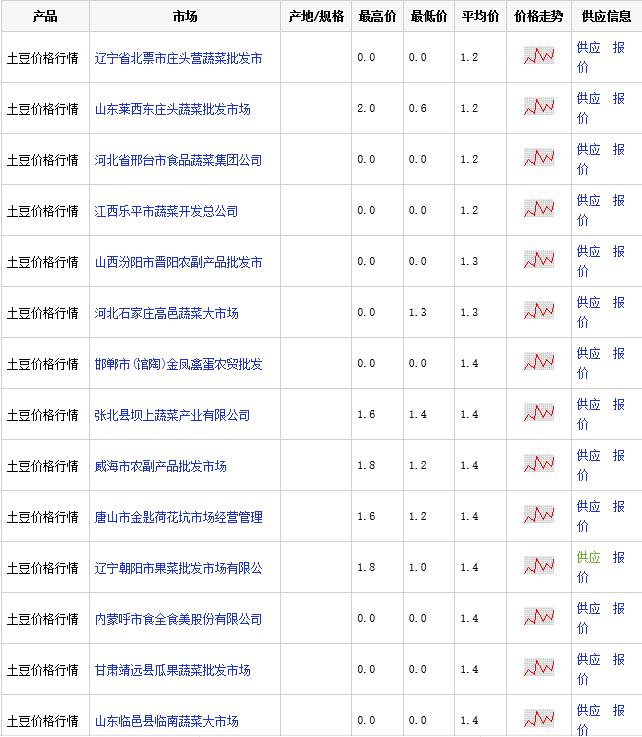Tap the 甘肃靖远县瓜果蔬菜批发市场 link
This screenshot has height=737, width=642.
coord(172,670)
